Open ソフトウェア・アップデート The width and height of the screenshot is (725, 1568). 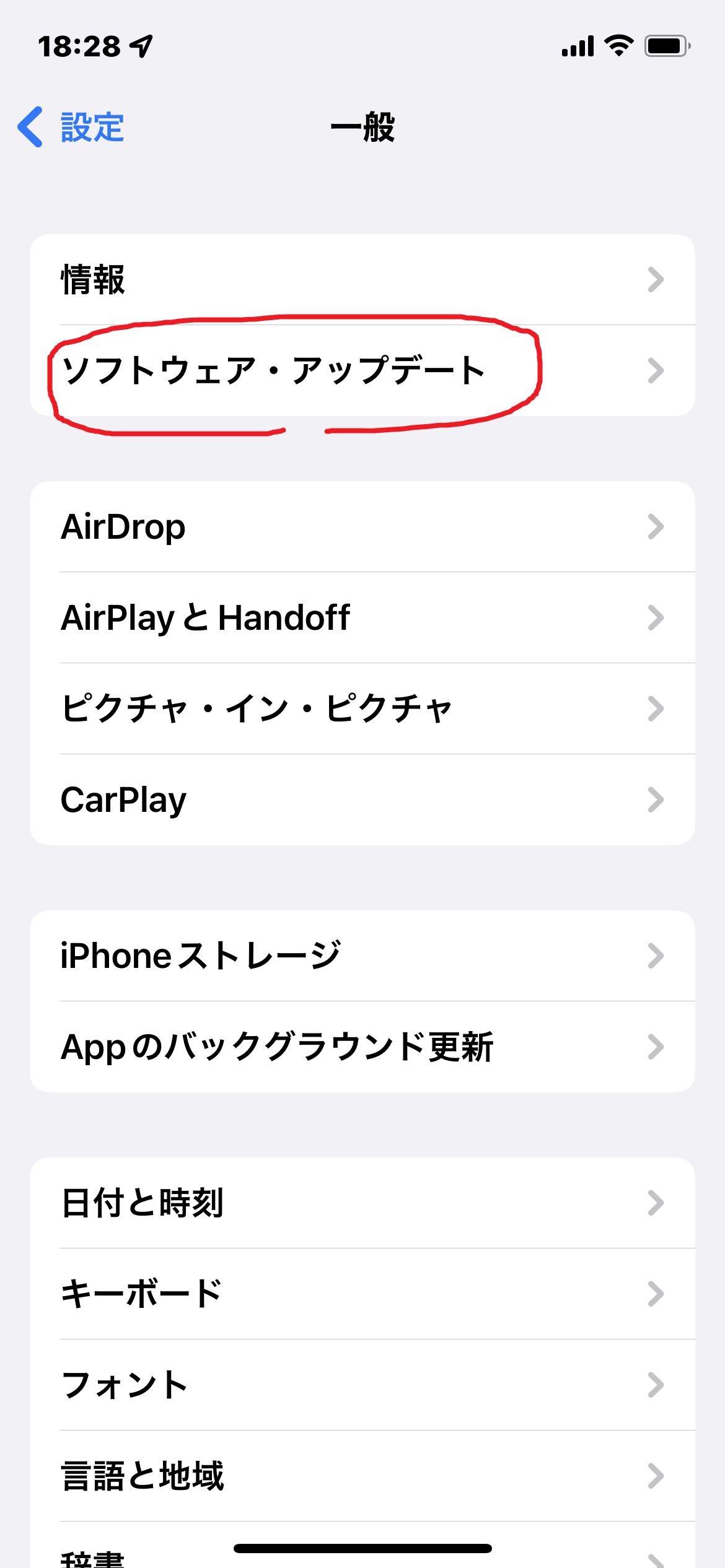[x=362, y=370]
